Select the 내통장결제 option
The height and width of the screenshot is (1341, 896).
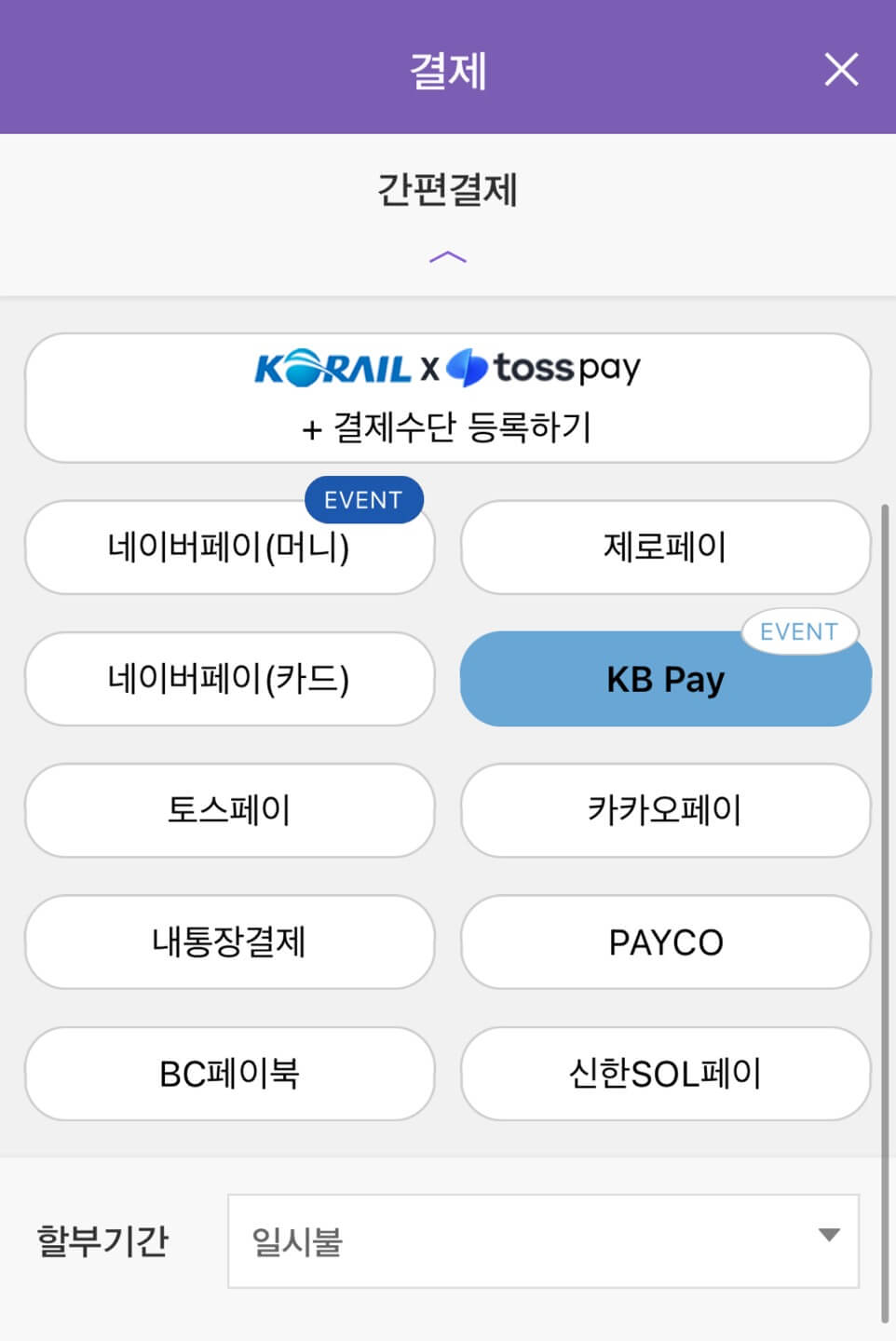(x=230, y=941)
